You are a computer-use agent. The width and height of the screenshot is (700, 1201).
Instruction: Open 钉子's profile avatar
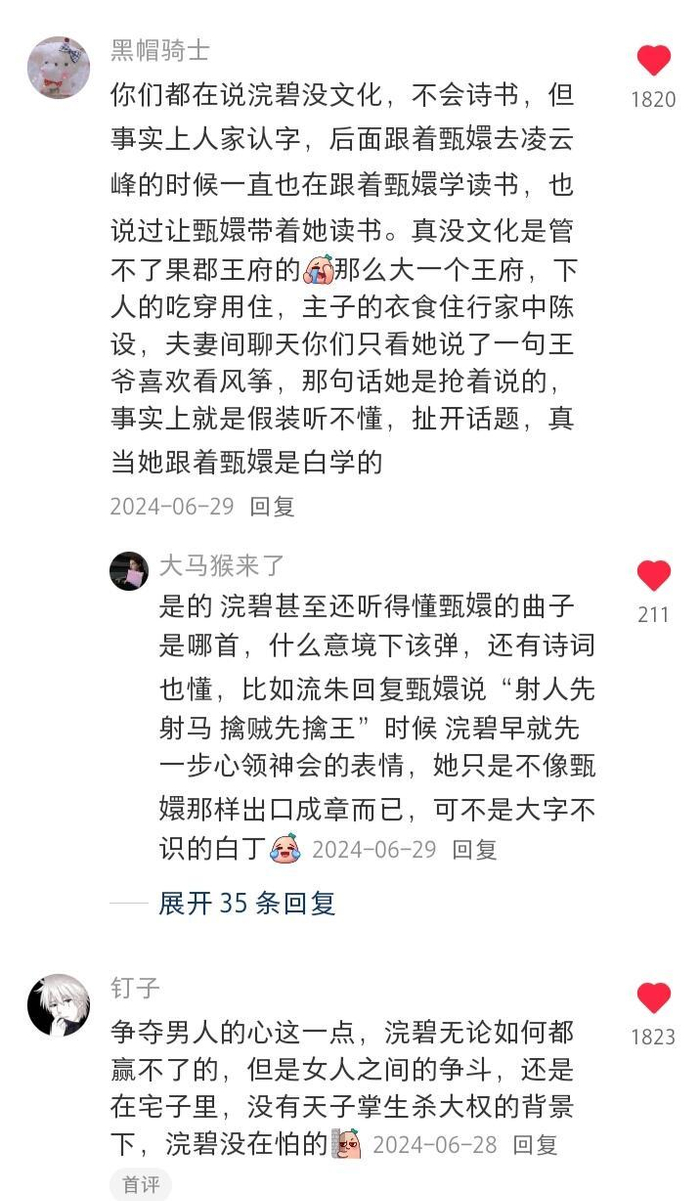pyautogui.click(x=58, y=1005)
